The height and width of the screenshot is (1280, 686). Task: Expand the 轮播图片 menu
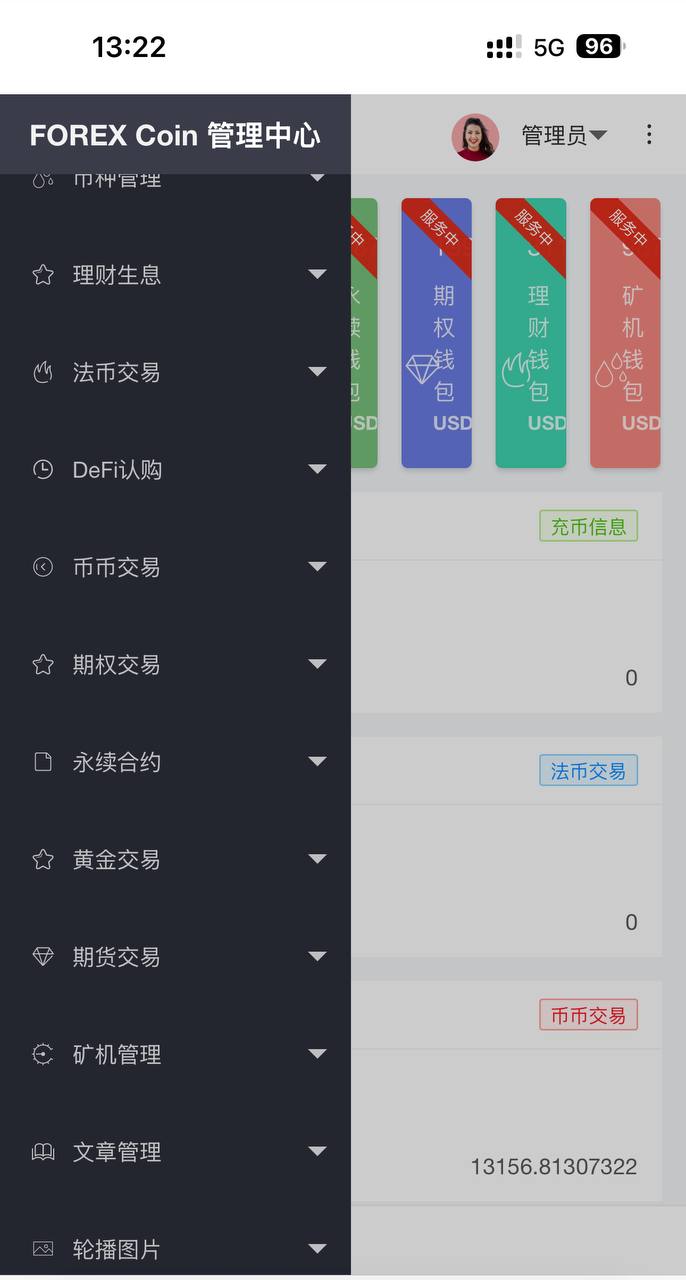pyautogui.click(x=175, y=1248)
